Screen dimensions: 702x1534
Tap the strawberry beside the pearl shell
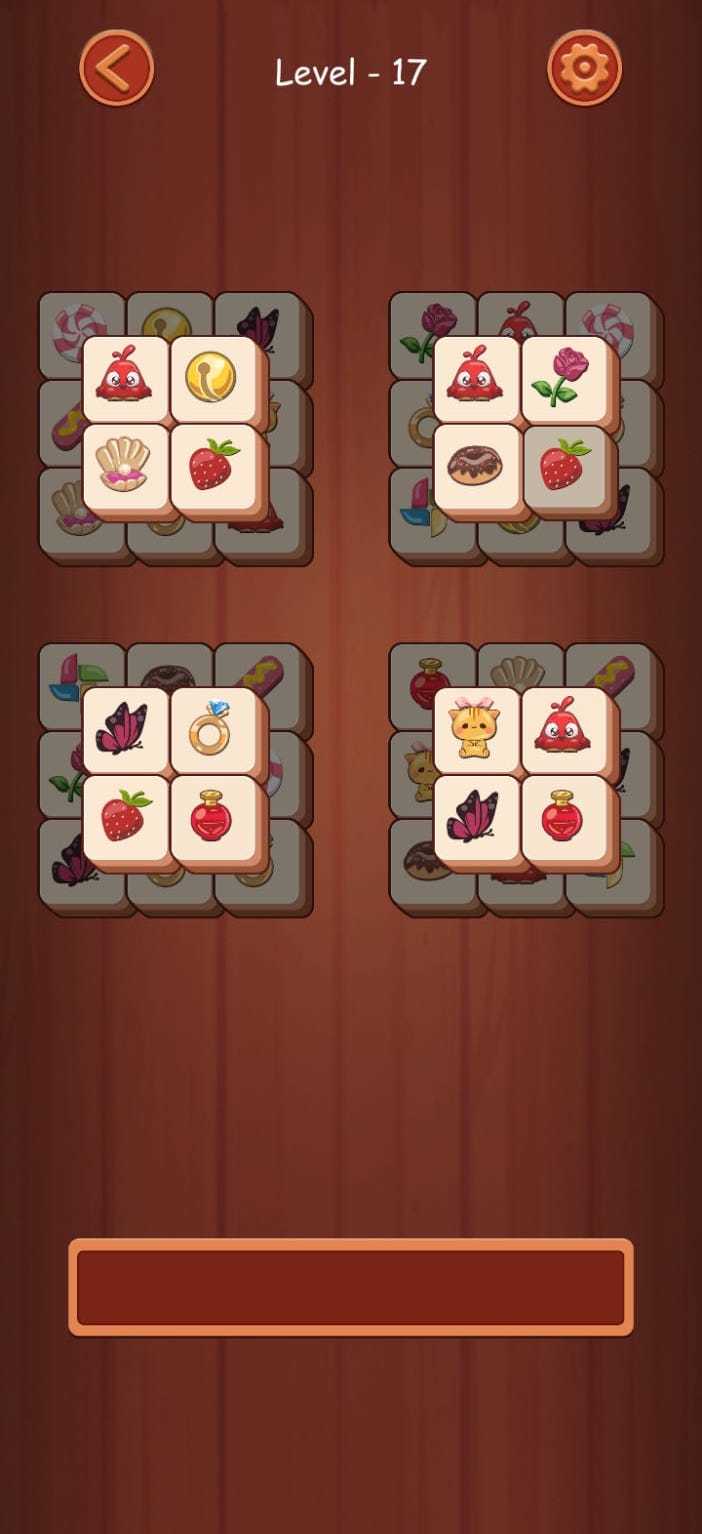point(212,466)
